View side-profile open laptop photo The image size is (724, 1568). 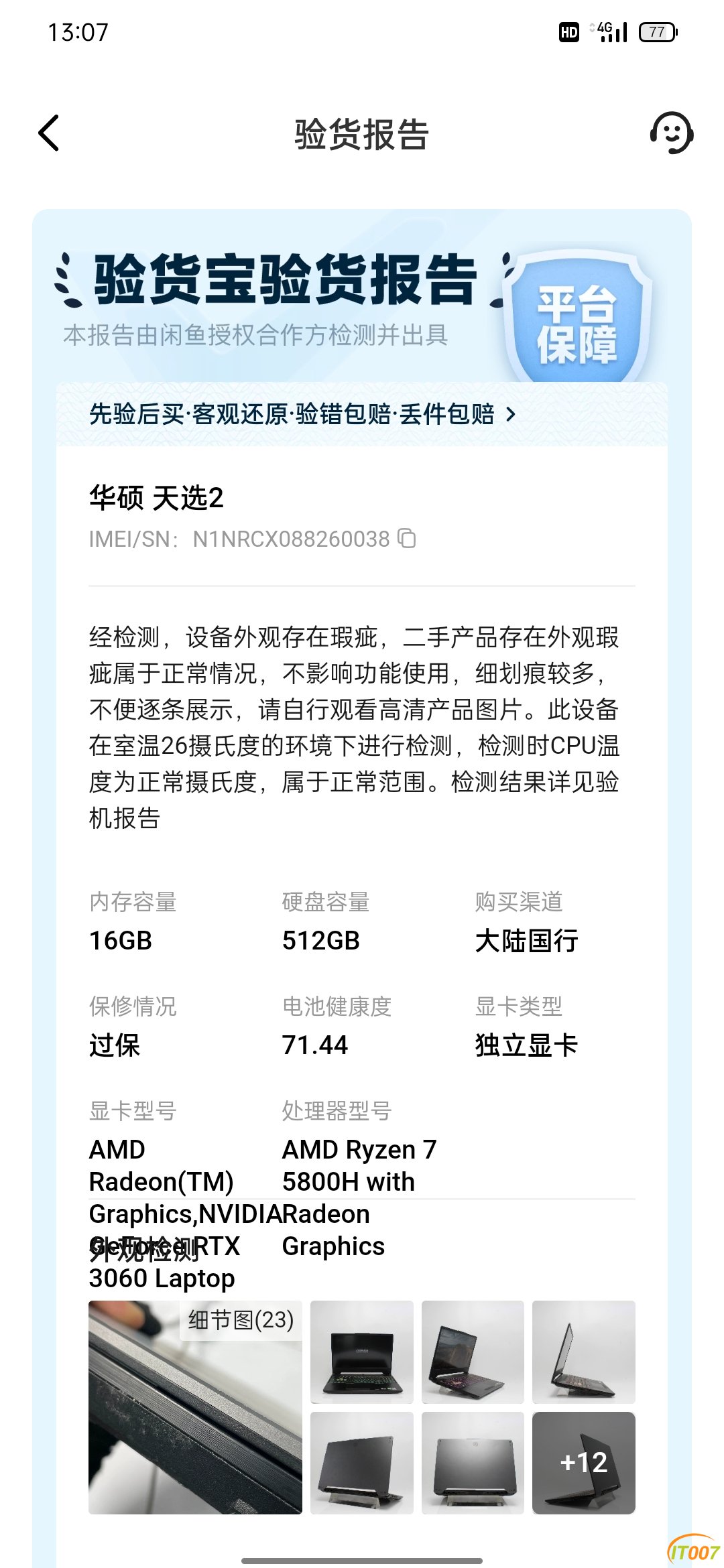(x=584, y=1352)
